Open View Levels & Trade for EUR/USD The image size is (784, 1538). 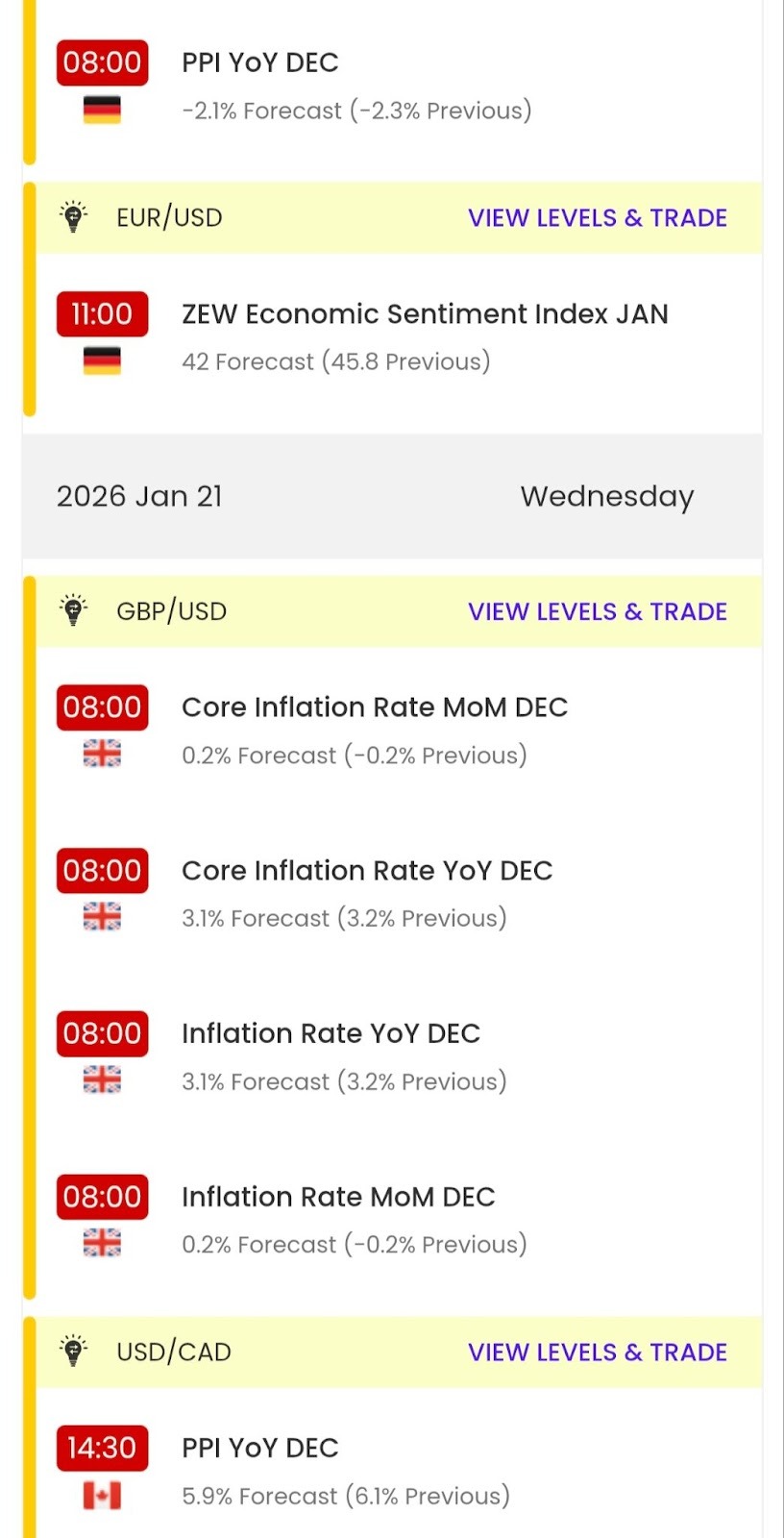[597, 218]
